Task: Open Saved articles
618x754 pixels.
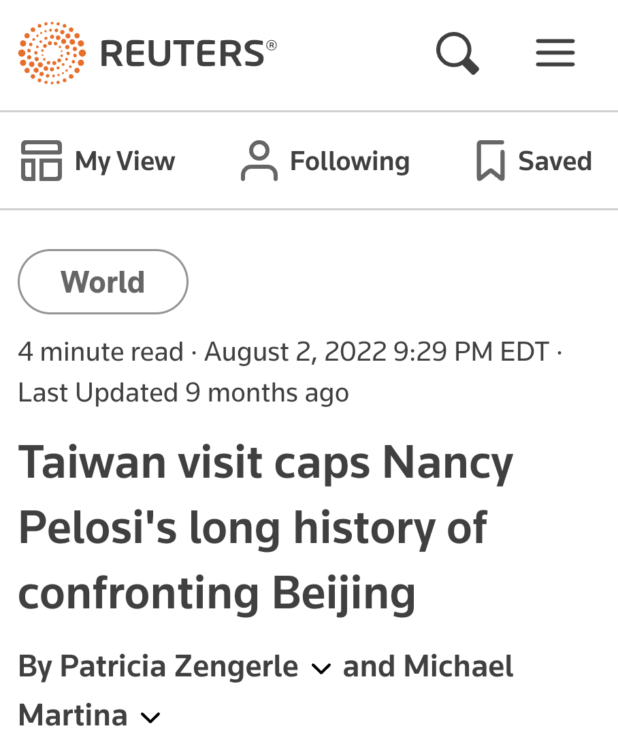Action: [534, 161]
